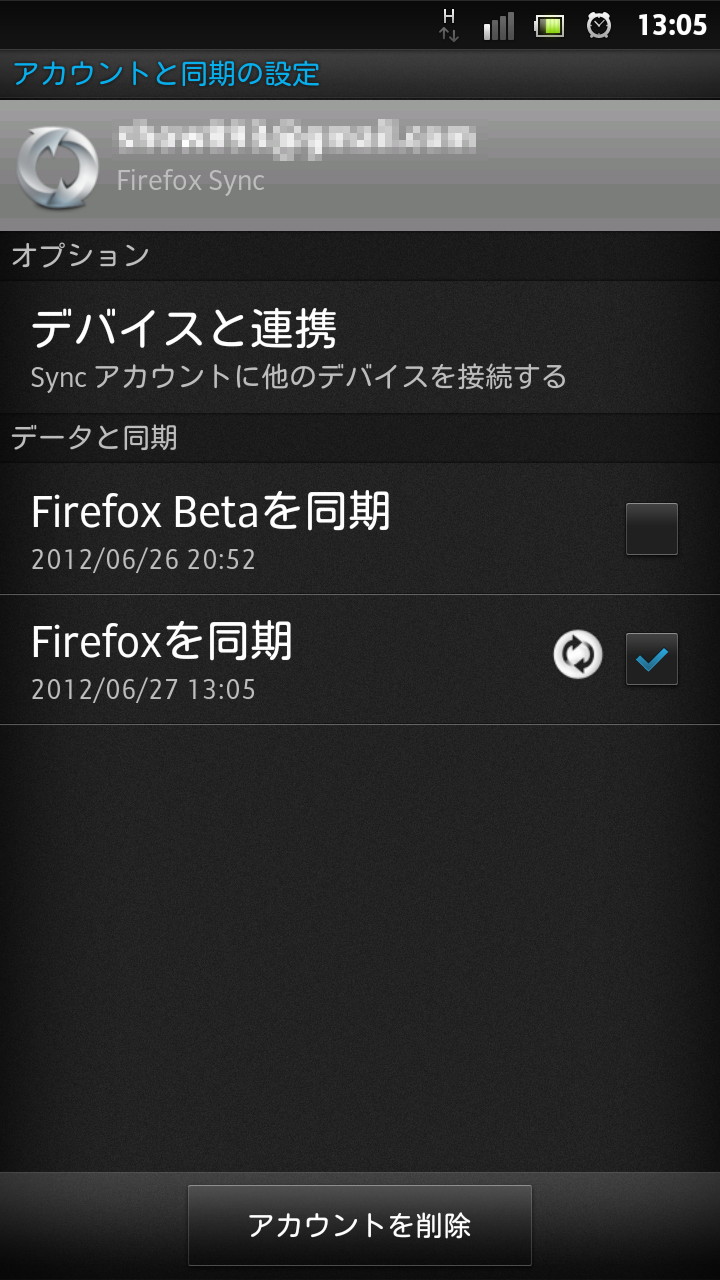720x1280 pixels.
Task: Tap the 2012/06/27 13:05 timestamp
Action: click(x=145, y=689)
